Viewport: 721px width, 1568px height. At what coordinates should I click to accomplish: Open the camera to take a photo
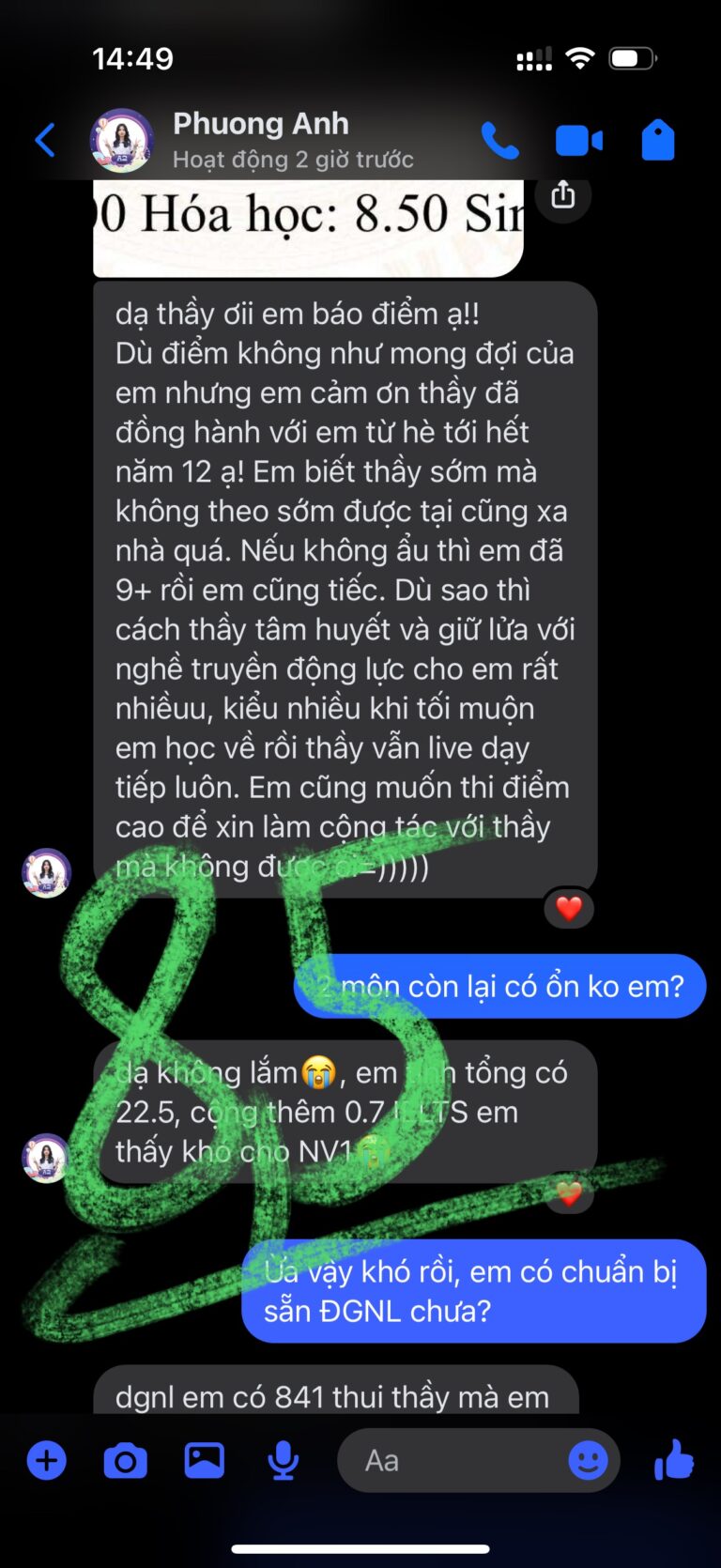coord(125,1461)
